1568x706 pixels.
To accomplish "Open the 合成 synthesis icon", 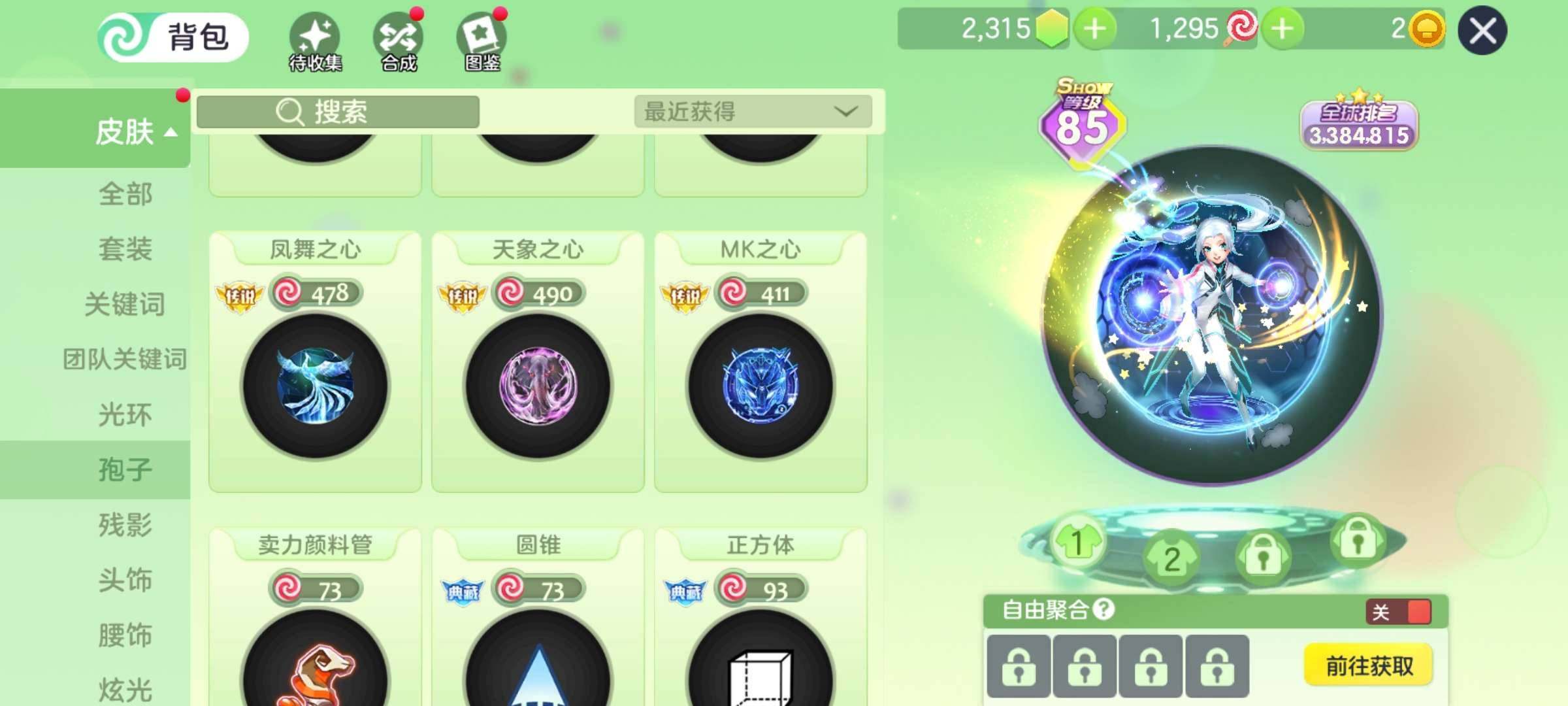I will (399, 41).
